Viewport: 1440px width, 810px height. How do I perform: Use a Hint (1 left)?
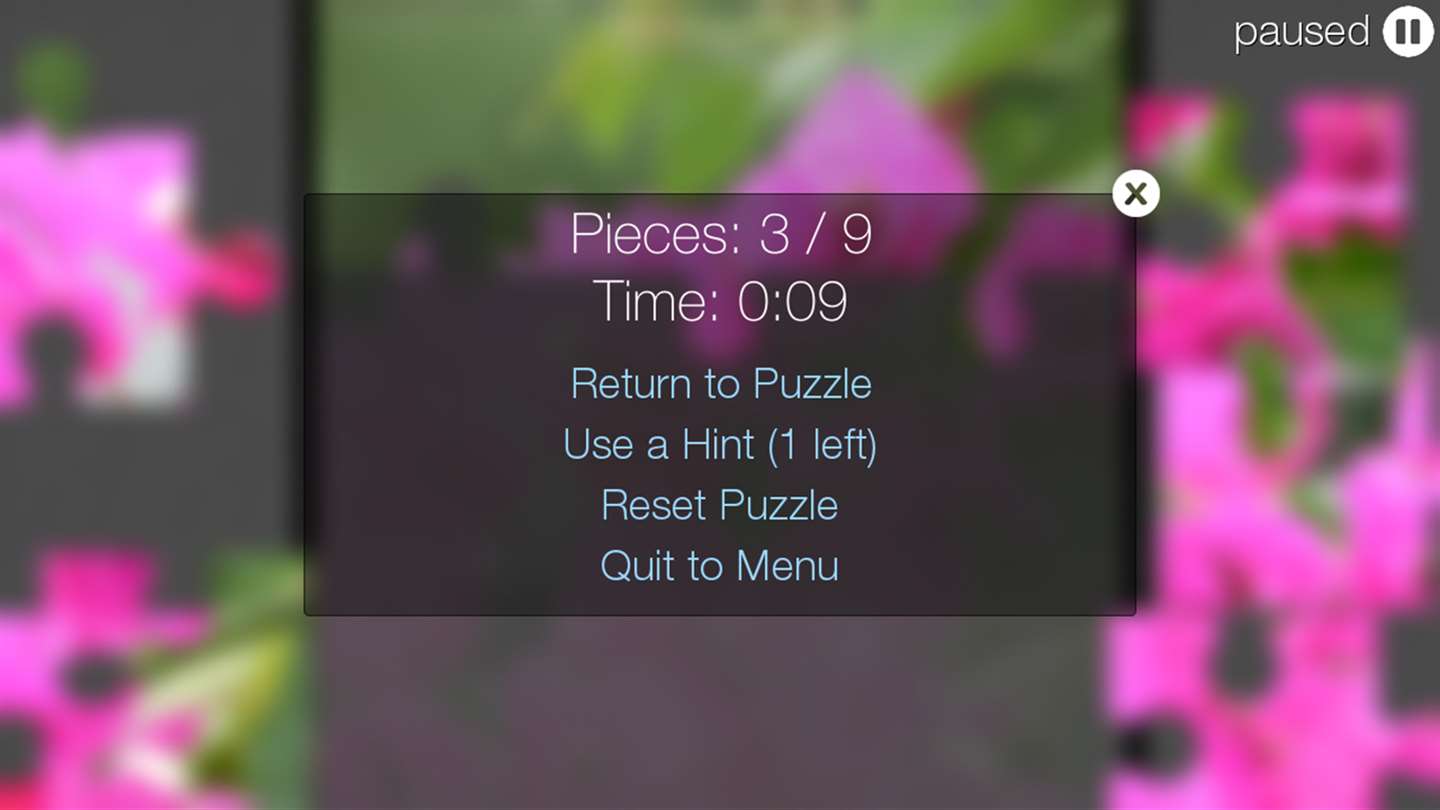pyautogui.click(x=720, y=445)
